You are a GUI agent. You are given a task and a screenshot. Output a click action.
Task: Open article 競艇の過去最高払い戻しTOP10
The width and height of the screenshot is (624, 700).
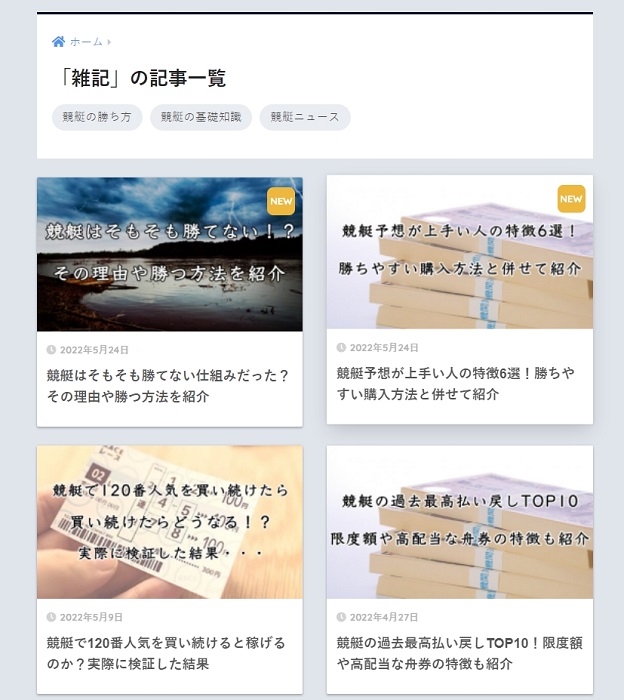[459, 652]
